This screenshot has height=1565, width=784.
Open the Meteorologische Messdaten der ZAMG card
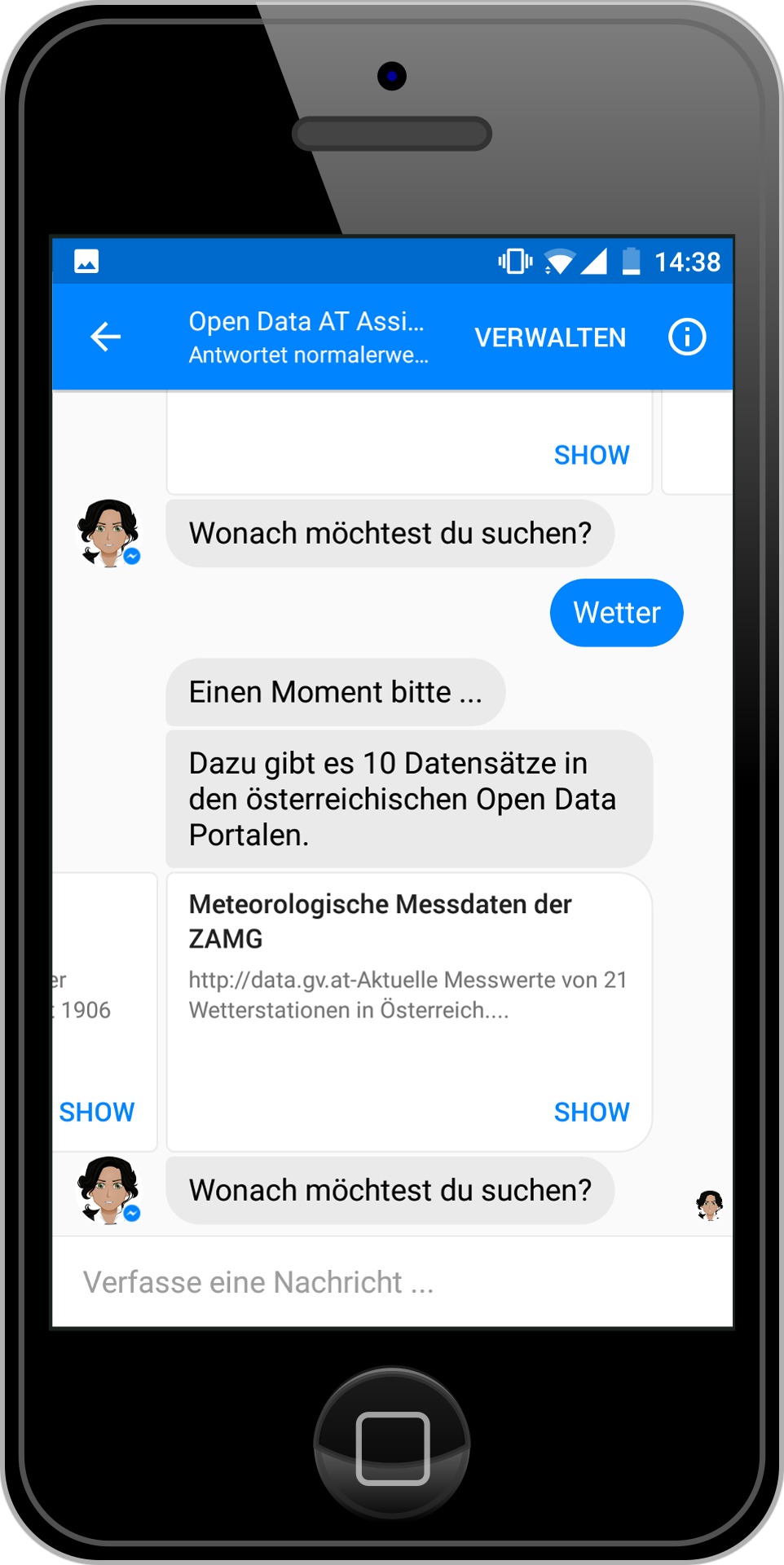[x=409, y=1012]
